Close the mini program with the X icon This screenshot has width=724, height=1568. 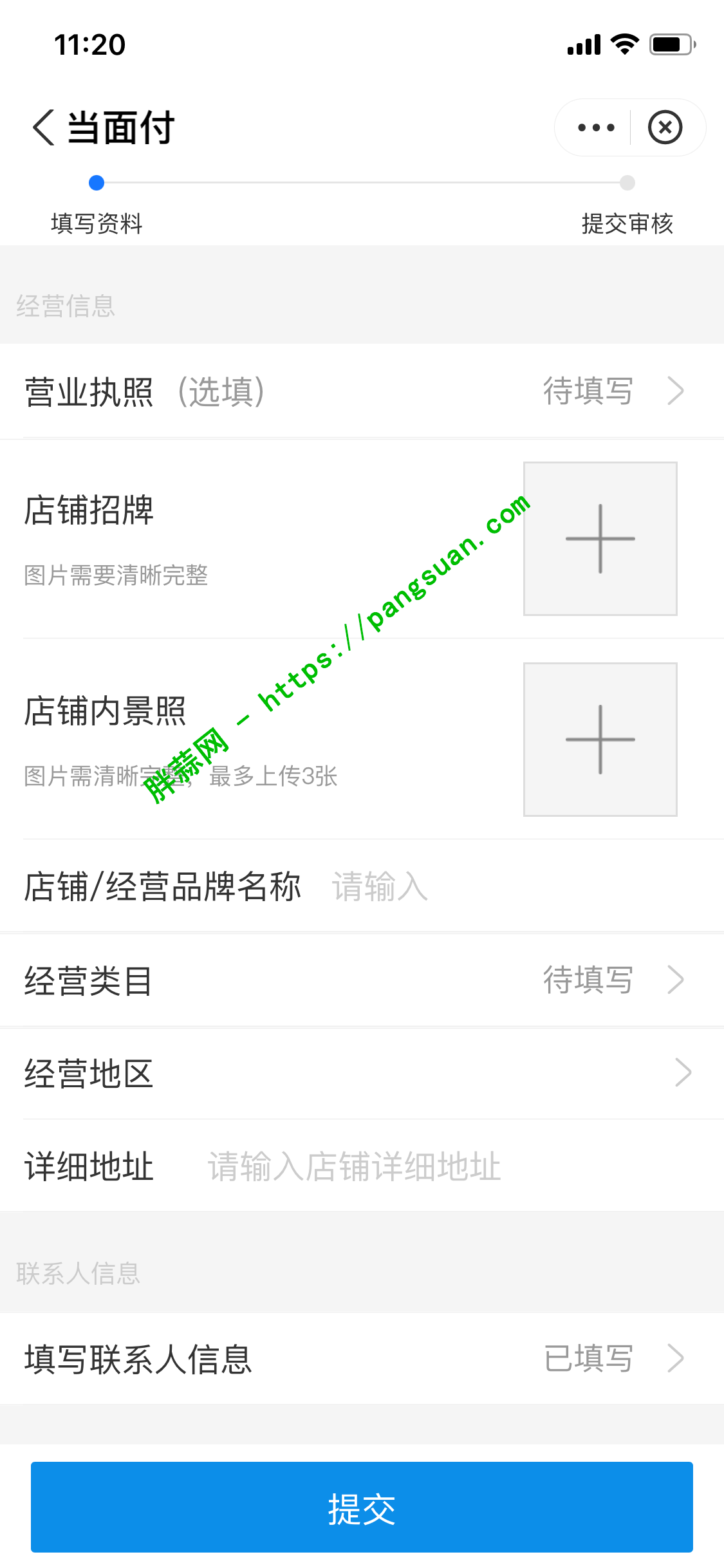(x=665, y=127)
